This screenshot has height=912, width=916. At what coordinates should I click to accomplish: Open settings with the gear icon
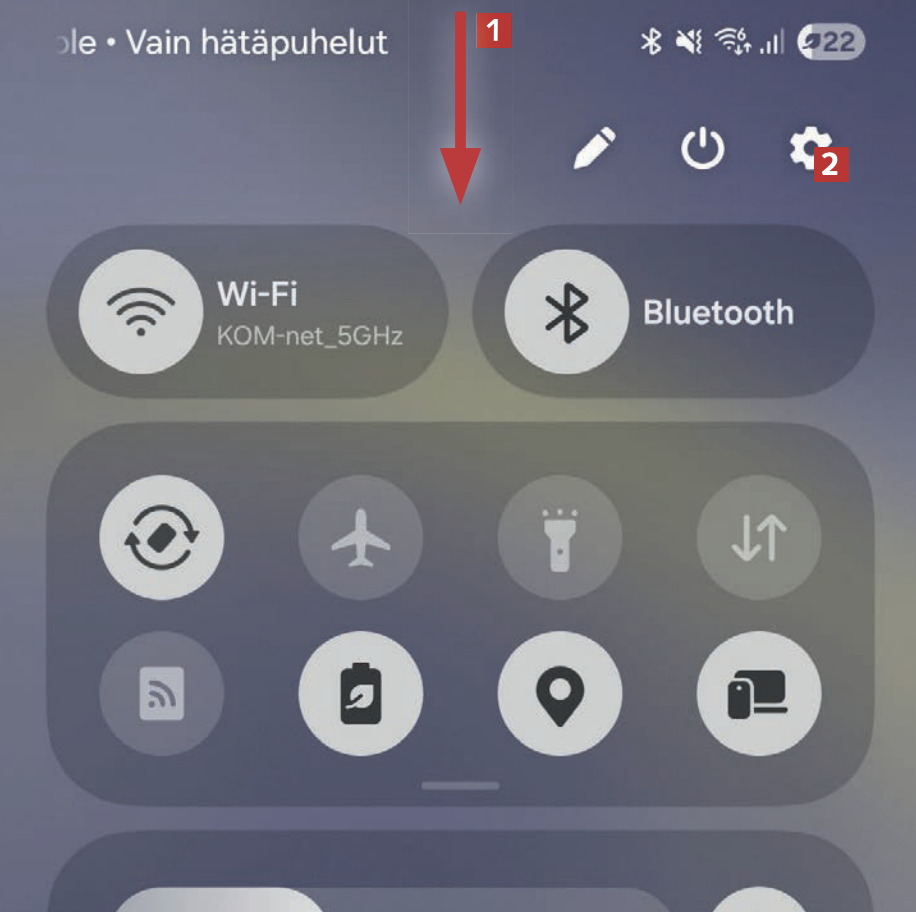(x=807, y=149)
